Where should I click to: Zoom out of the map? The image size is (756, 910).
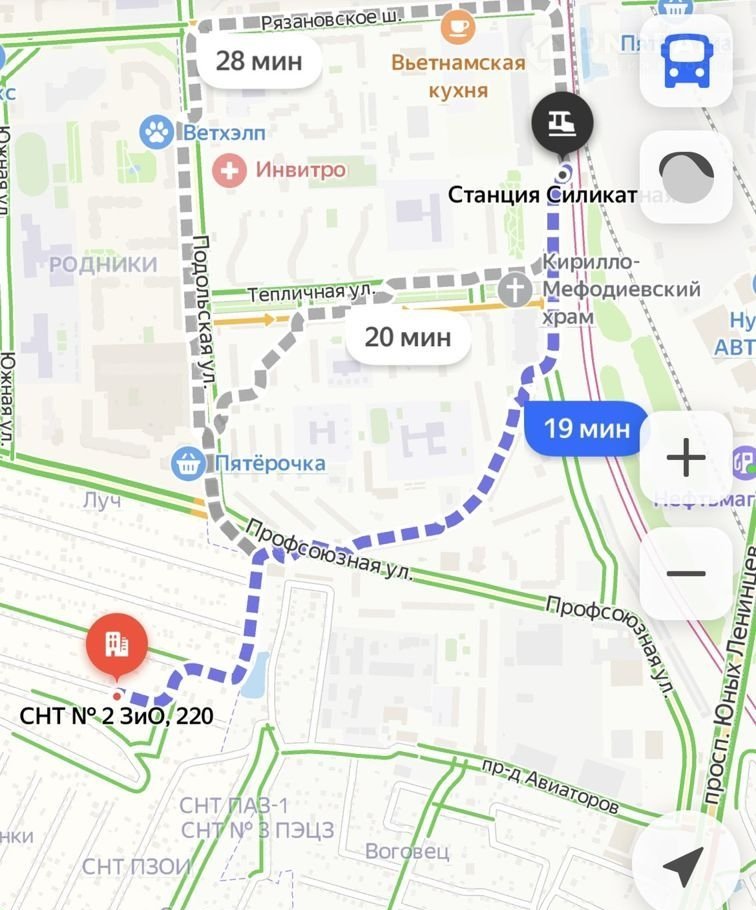pyautogui.click(x=686, y=574)
